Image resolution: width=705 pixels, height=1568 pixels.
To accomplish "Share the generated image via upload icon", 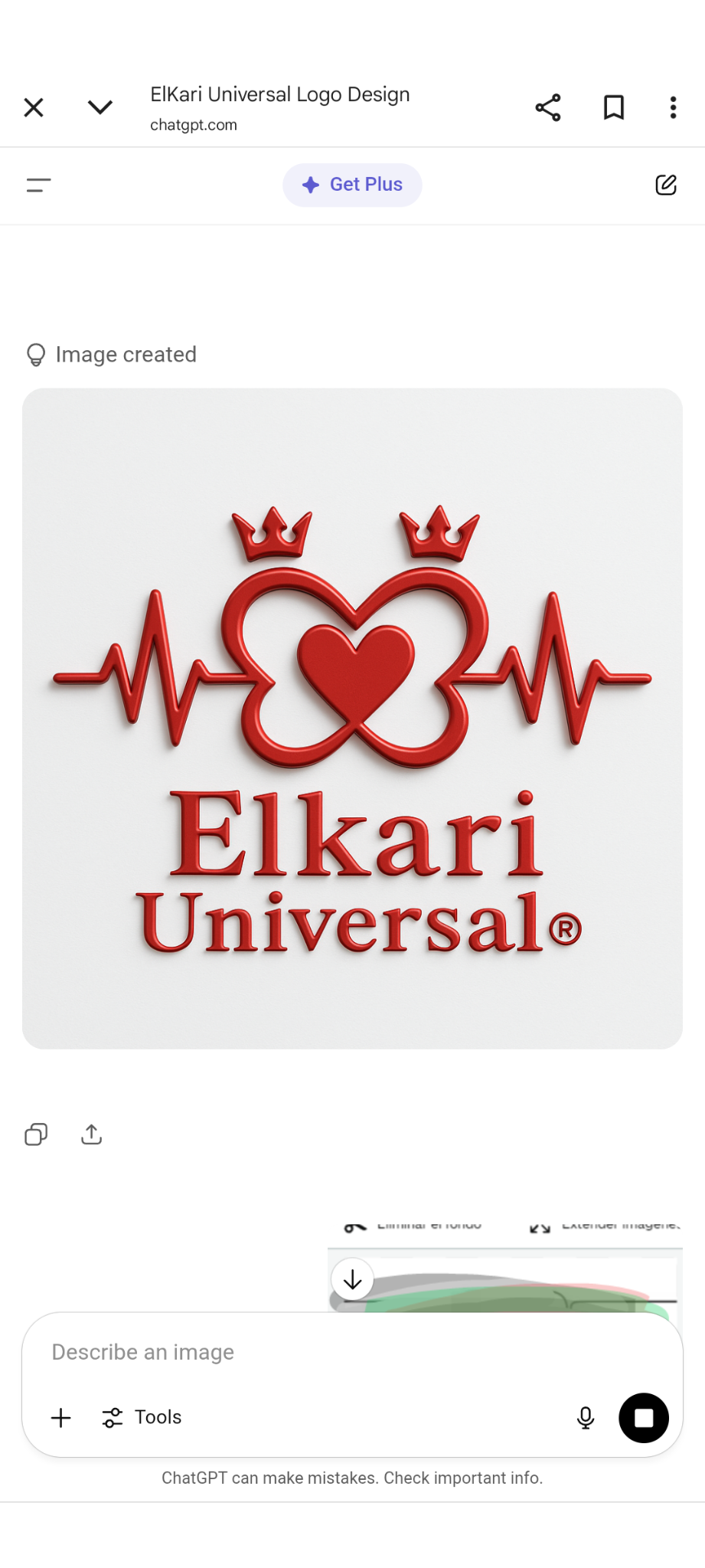I will [91, 1134].
